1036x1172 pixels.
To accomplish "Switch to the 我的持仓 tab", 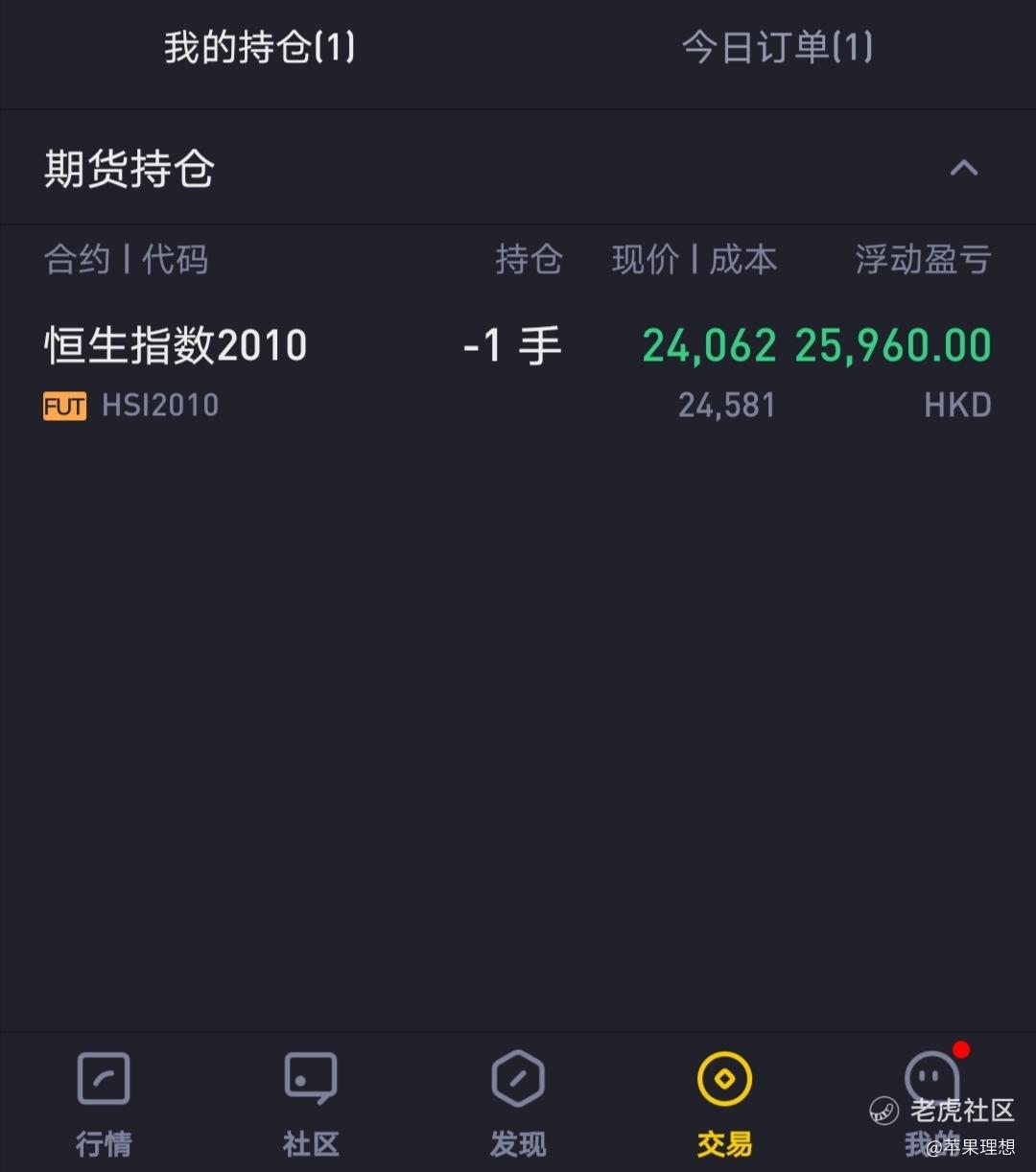I will 259,48.
